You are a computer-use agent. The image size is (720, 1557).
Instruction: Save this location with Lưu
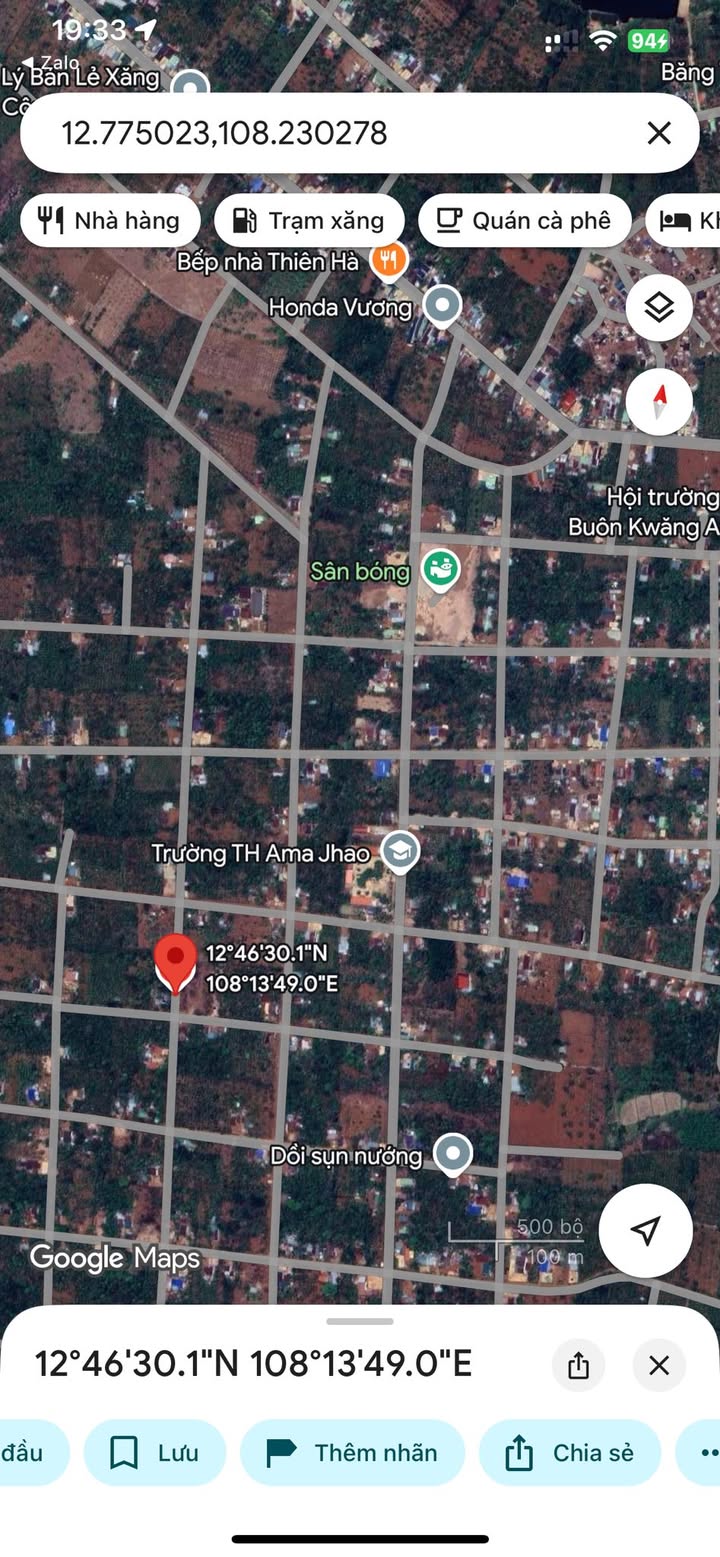pos(155,1453)
